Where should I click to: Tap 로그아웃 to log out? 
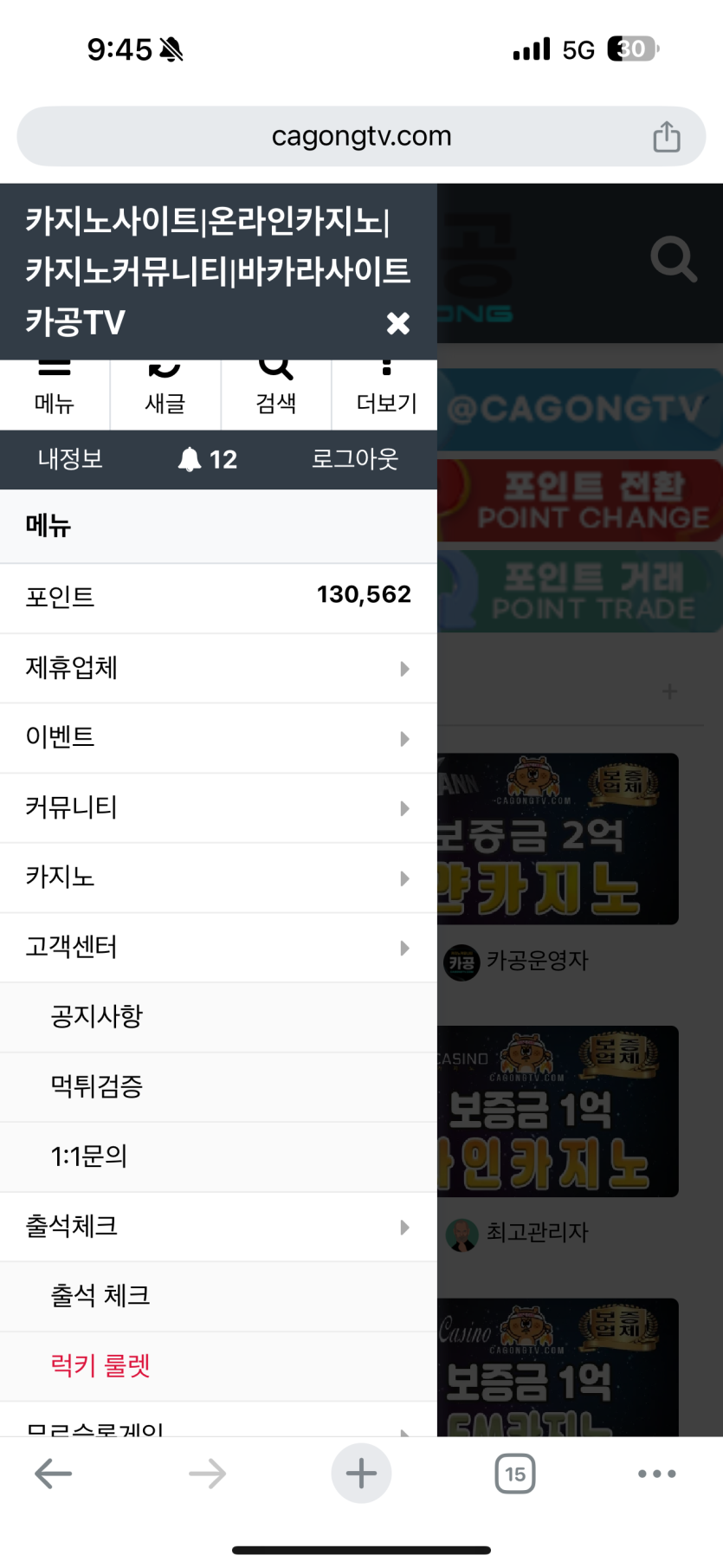[x=354, y=459]
